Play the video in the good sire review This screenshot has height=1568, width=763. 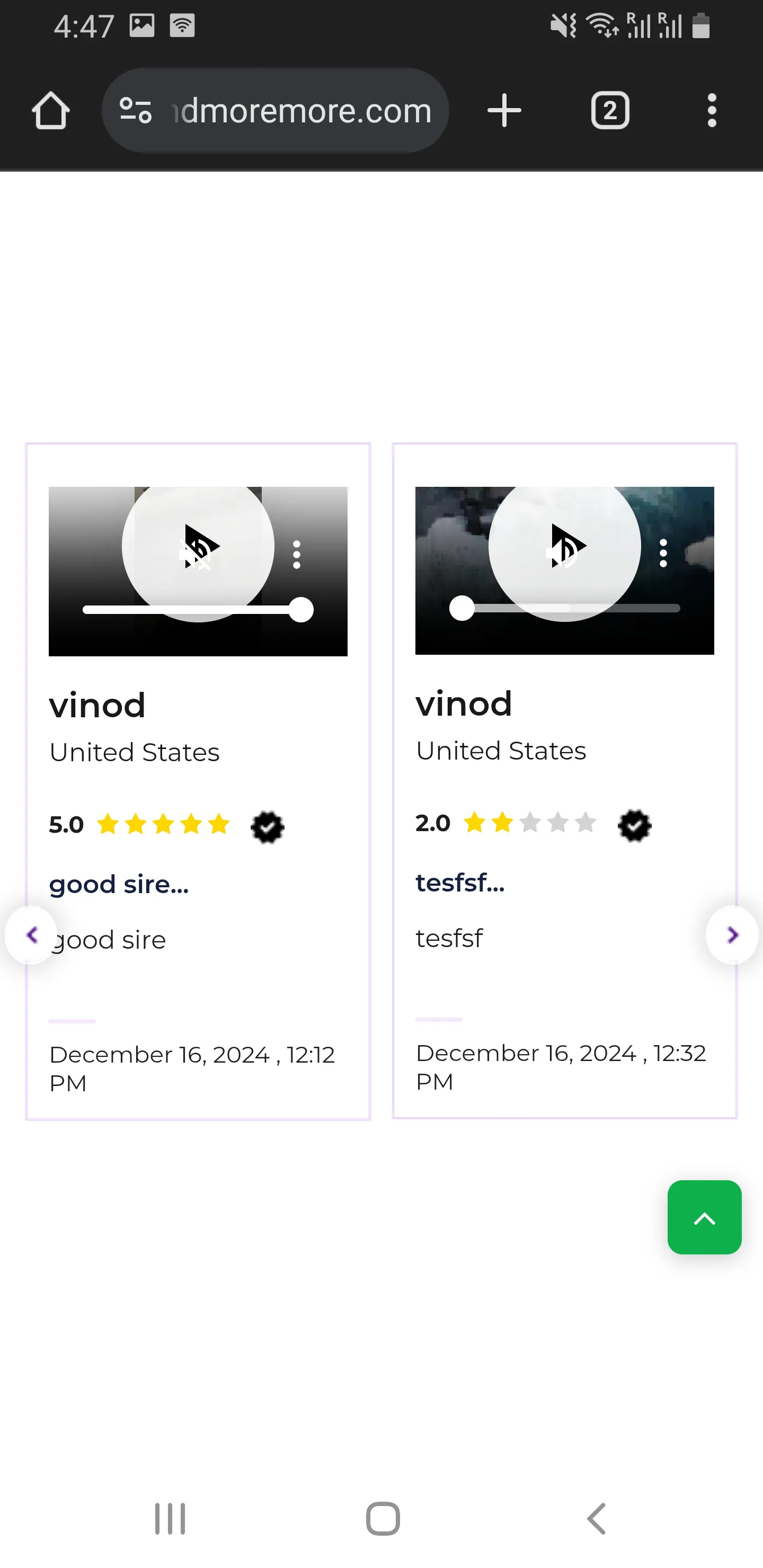pos(199,547)
